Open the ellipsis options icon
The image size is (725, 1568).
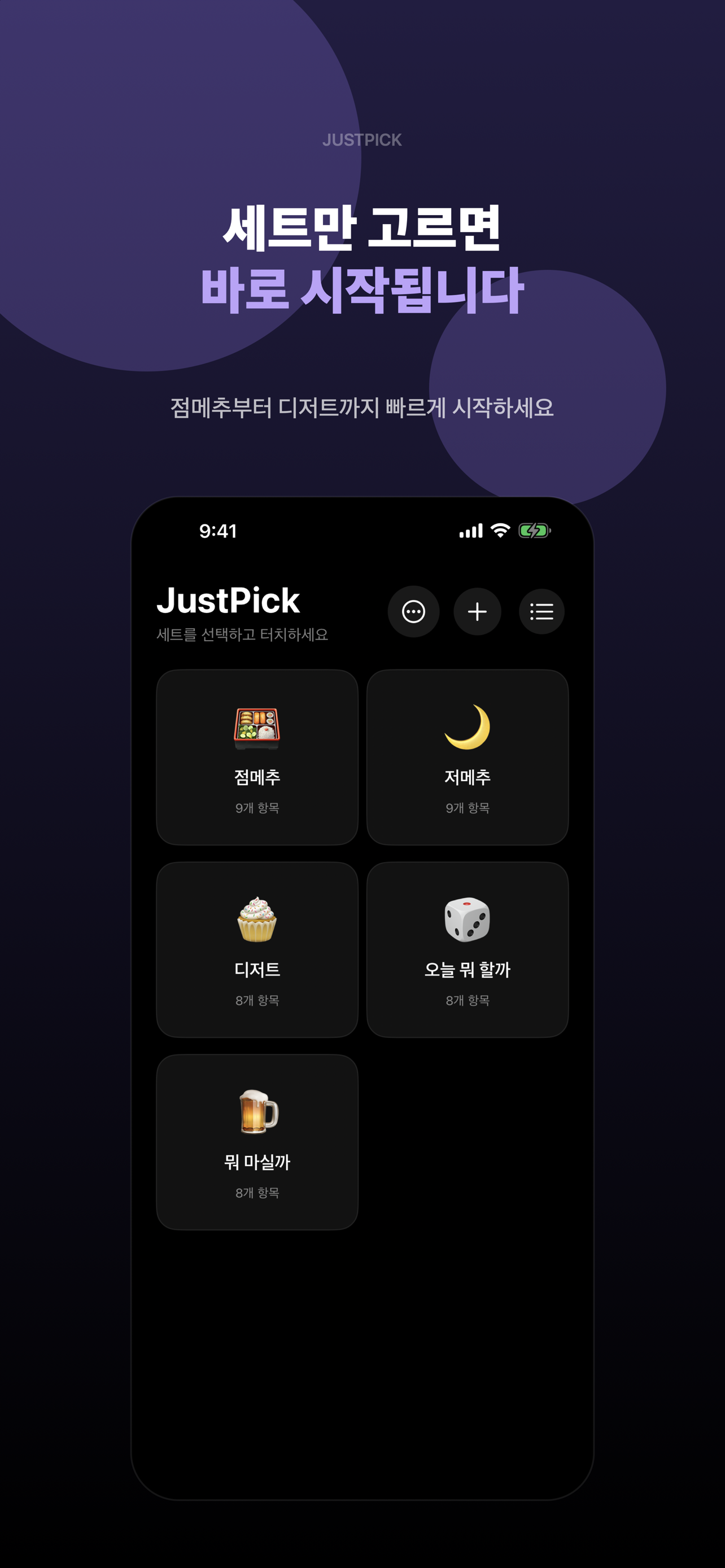pyautogui.click(x=414, y=612)
